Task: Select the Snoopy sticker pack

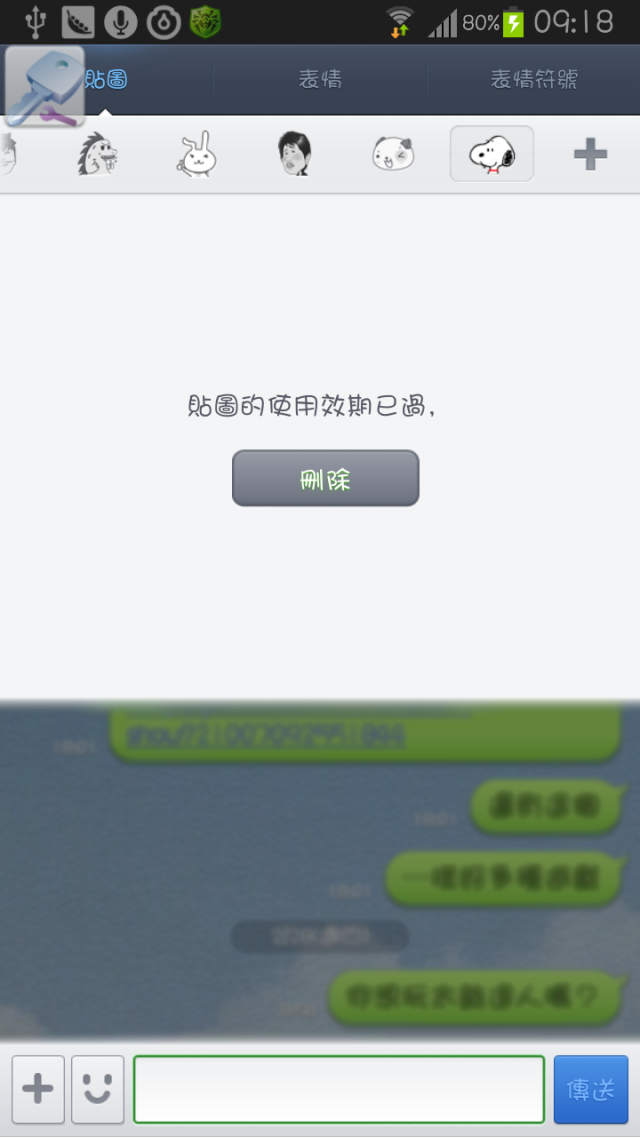Action: (x=491, y=154)
